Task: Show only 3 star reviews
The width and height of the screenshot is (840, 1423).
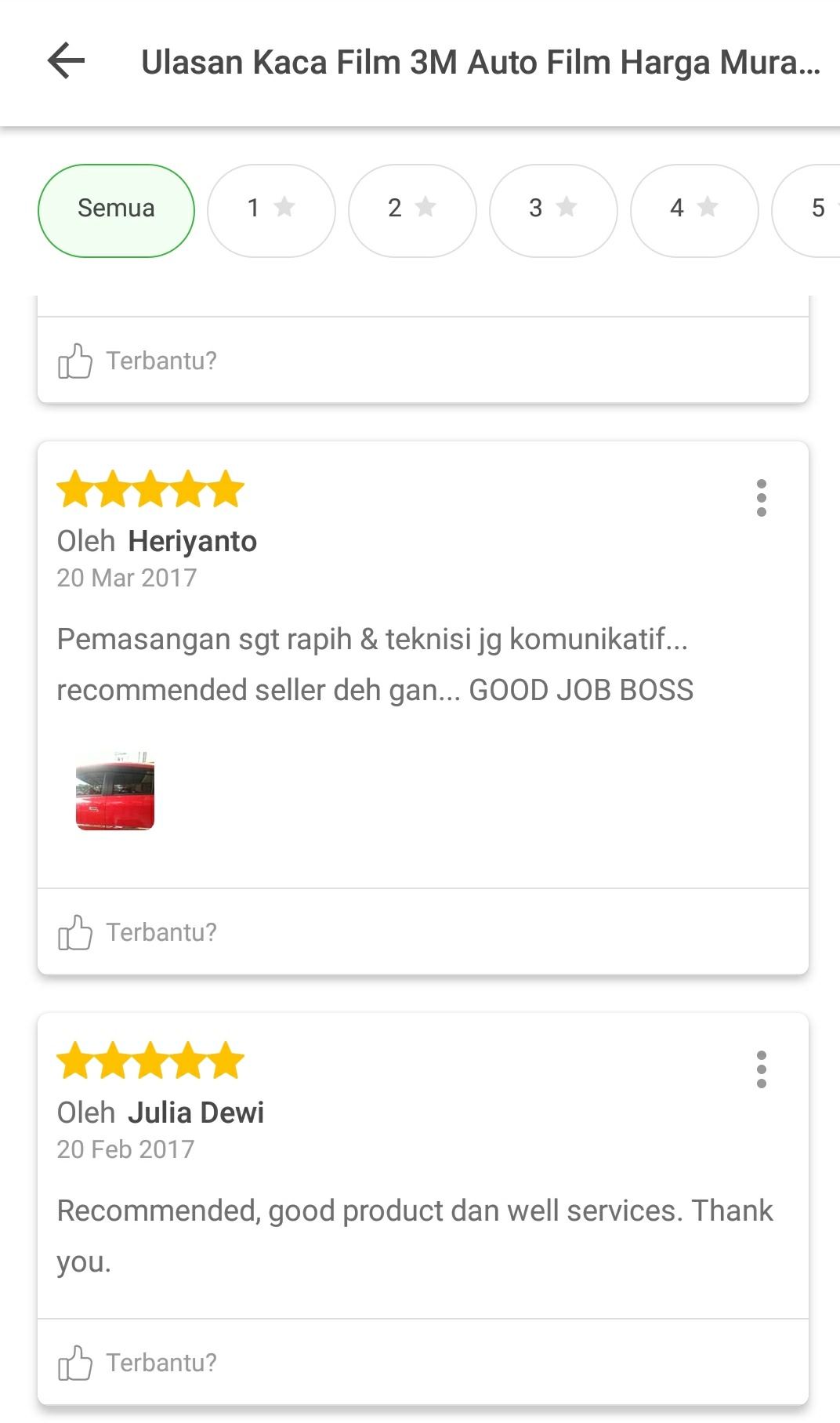Action: (x=553, y=210)
